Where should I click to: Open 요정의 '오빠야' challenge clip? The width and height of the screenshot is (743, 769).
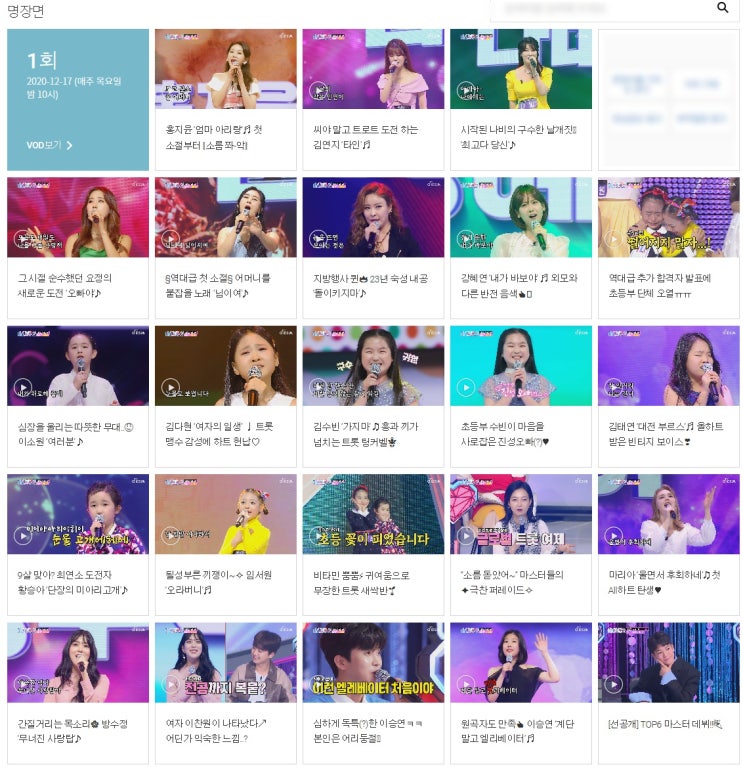click(78, 217)
